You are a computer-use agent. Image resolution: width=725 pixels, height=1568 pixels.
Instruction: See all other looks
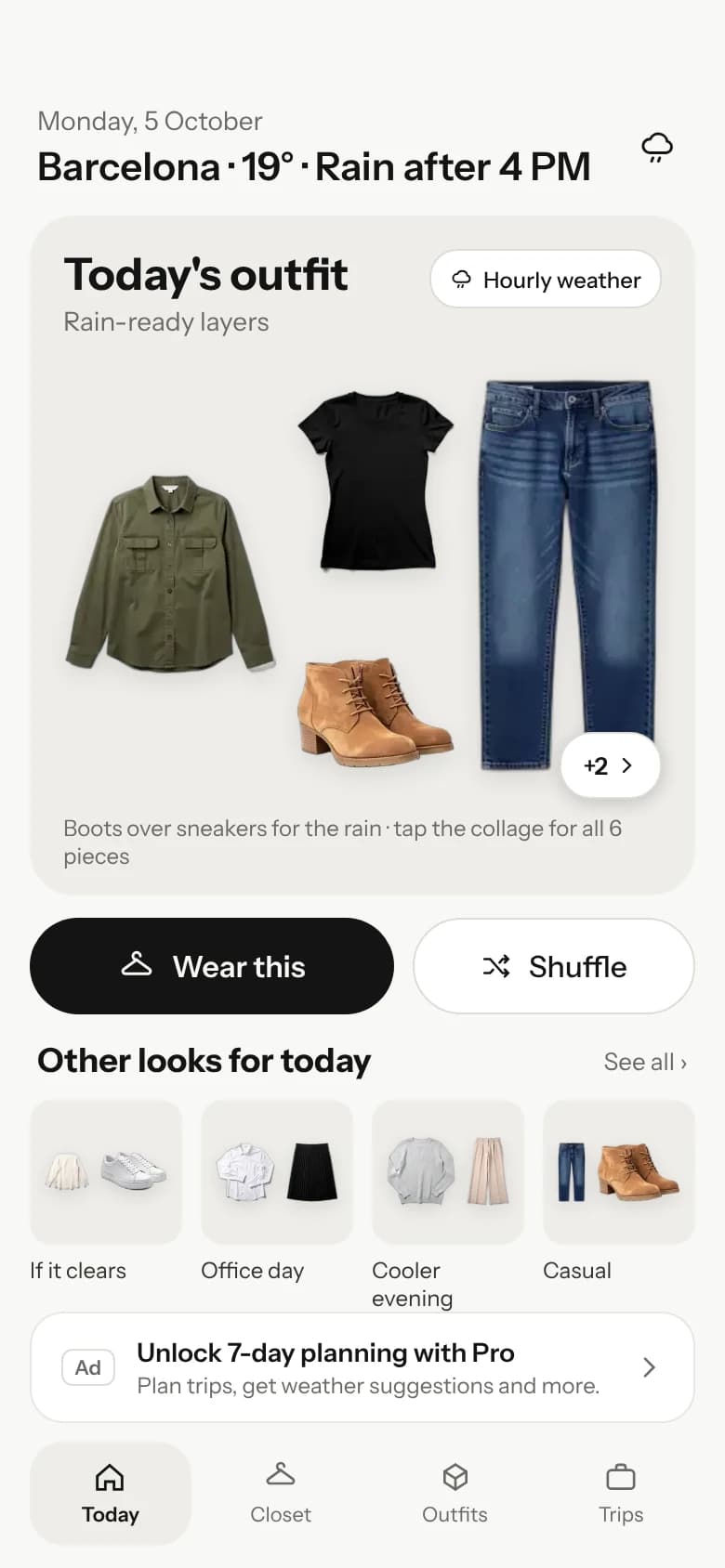click(645, 1062)
